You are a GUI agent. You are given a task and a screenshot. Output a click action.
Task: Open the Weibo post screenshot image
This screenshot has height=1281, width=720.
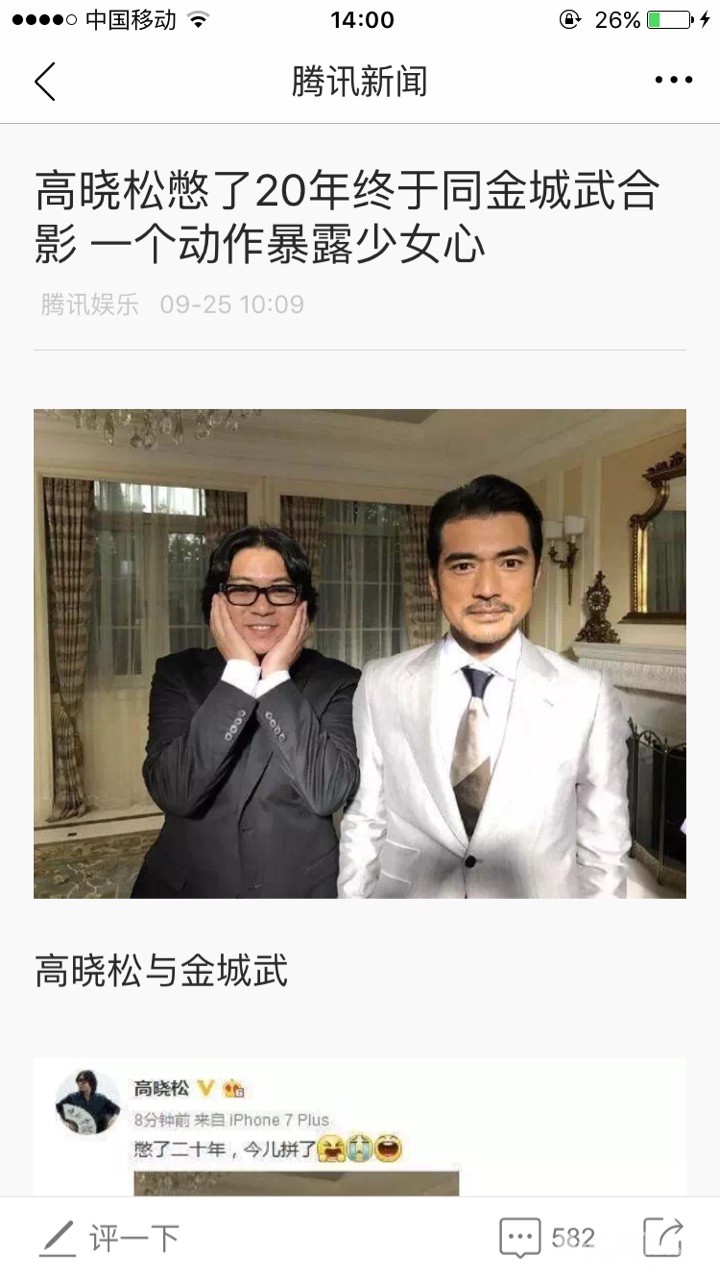360,1127
